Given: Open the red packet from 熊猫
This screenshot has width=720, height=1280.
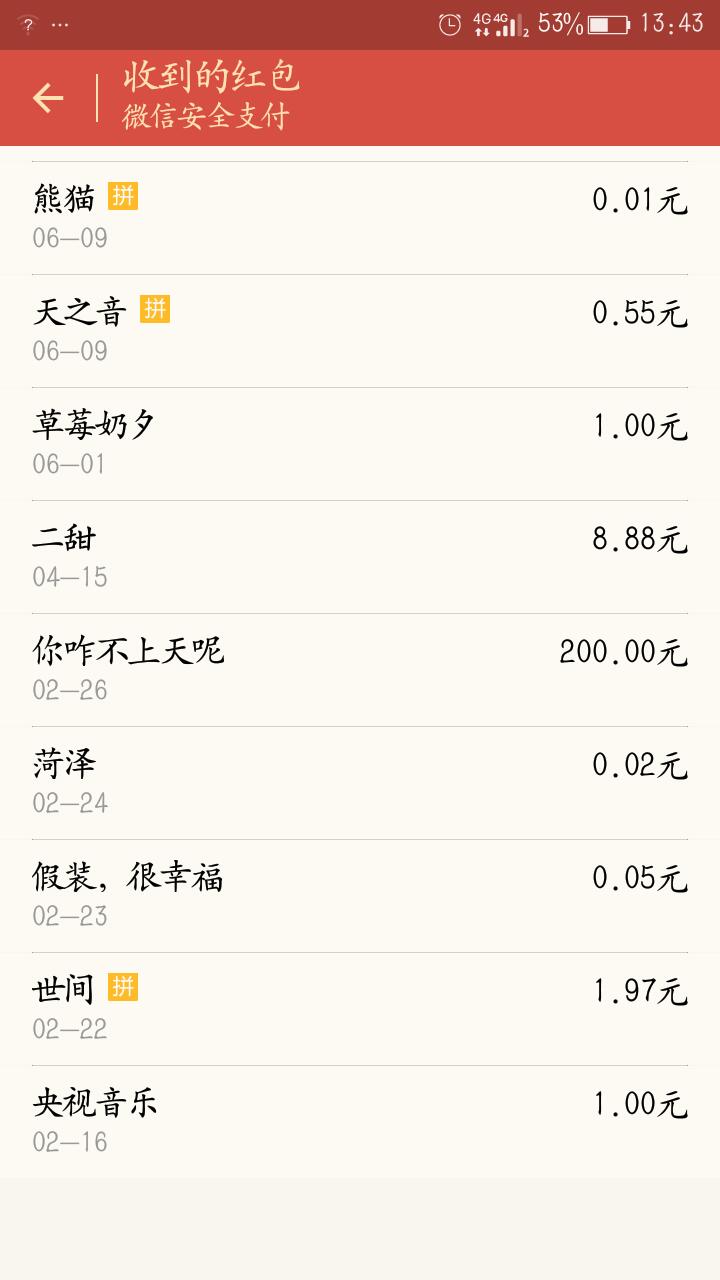Looking at the screenshot, I should pyautogui.click(x=360, y=218).
